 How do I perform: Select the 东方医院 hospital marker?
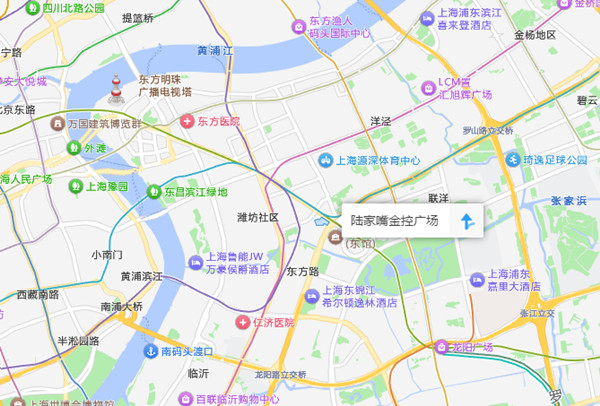185,121
